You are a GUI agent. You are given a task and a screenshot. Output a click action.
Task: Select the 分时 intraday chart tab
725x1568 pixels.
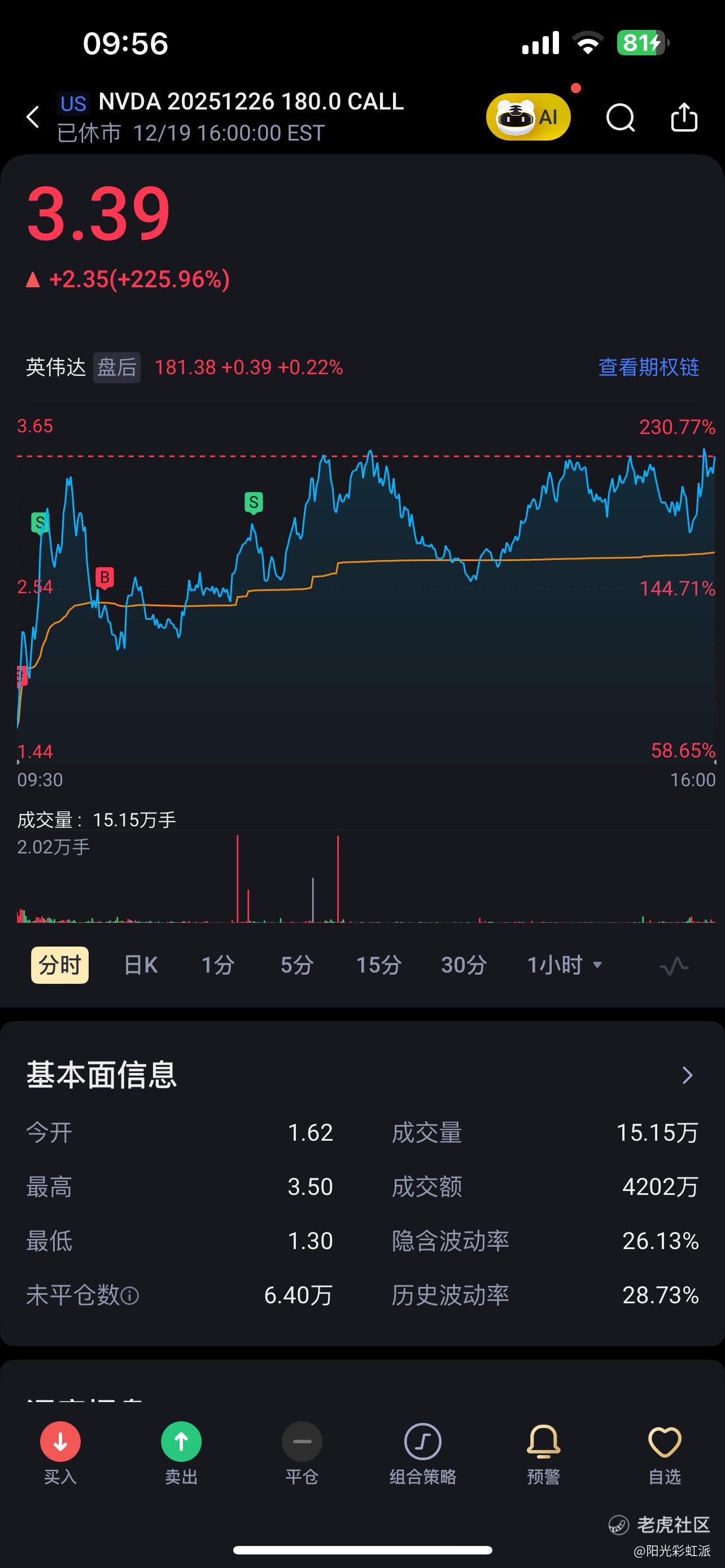[x=60, y=965]
